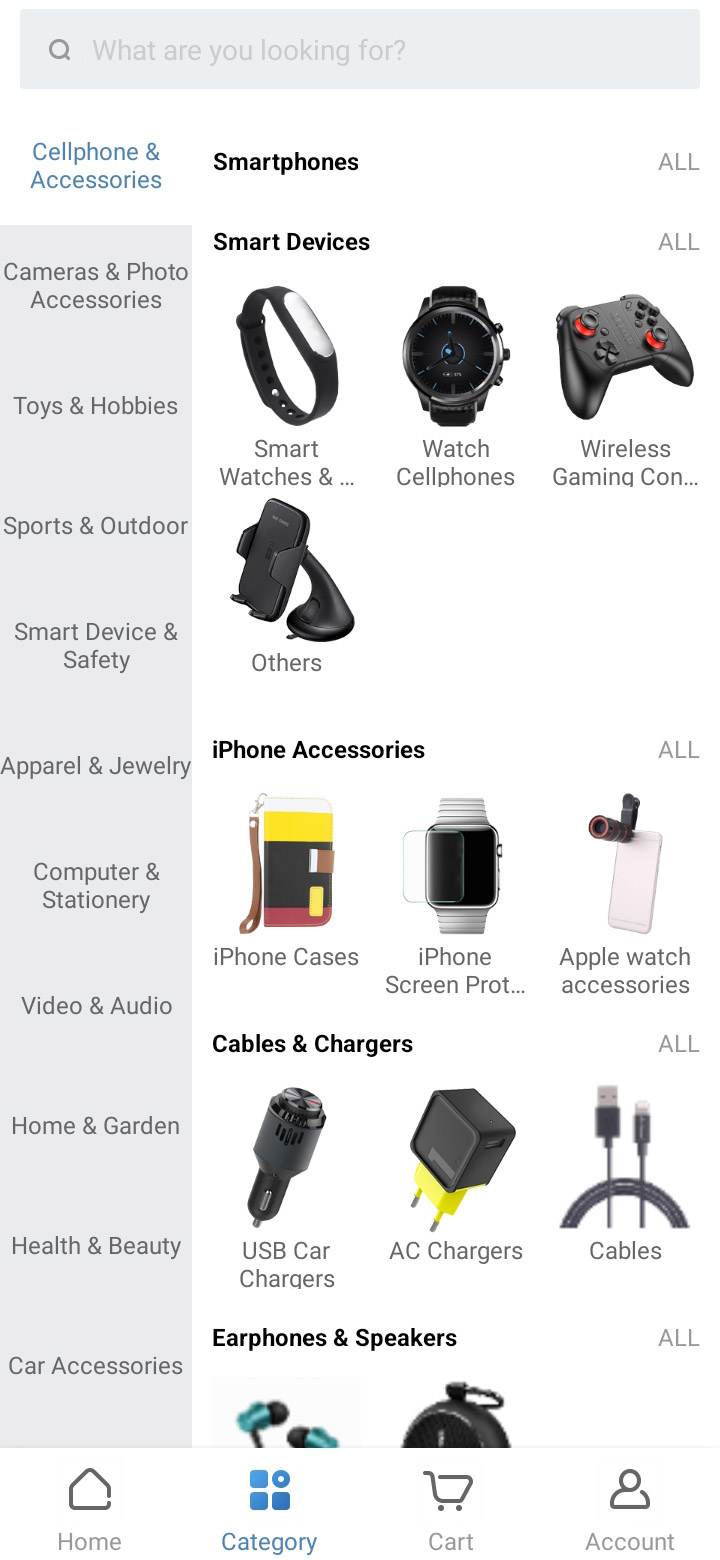Screen dimensions: 720x1560
Task: Open Watch Cellphones tile
Action: click(456, 386)
